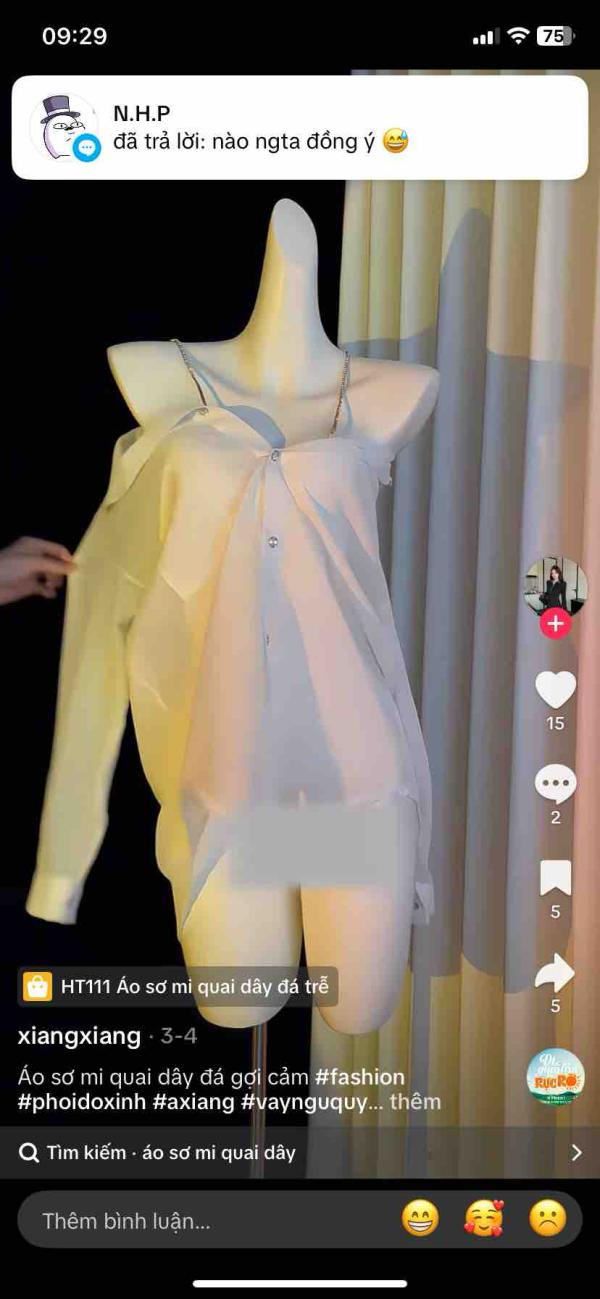
Task: Open the creator's profile picture
Action: coord(555,587)
